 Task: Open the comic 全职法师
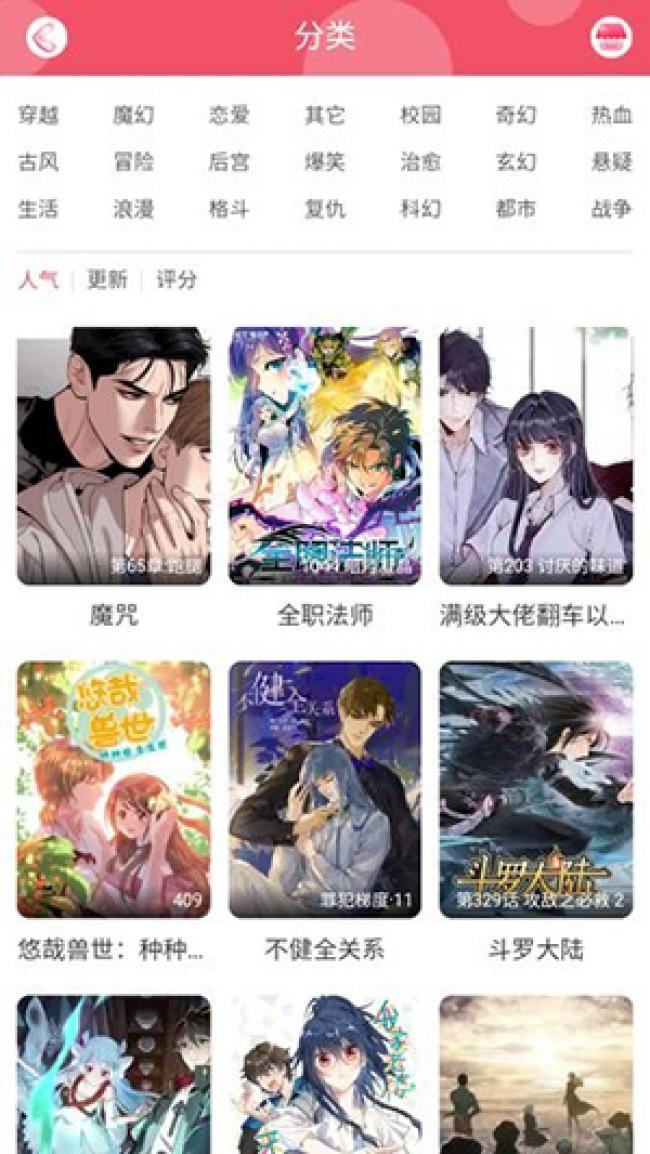tap(325, 456)
